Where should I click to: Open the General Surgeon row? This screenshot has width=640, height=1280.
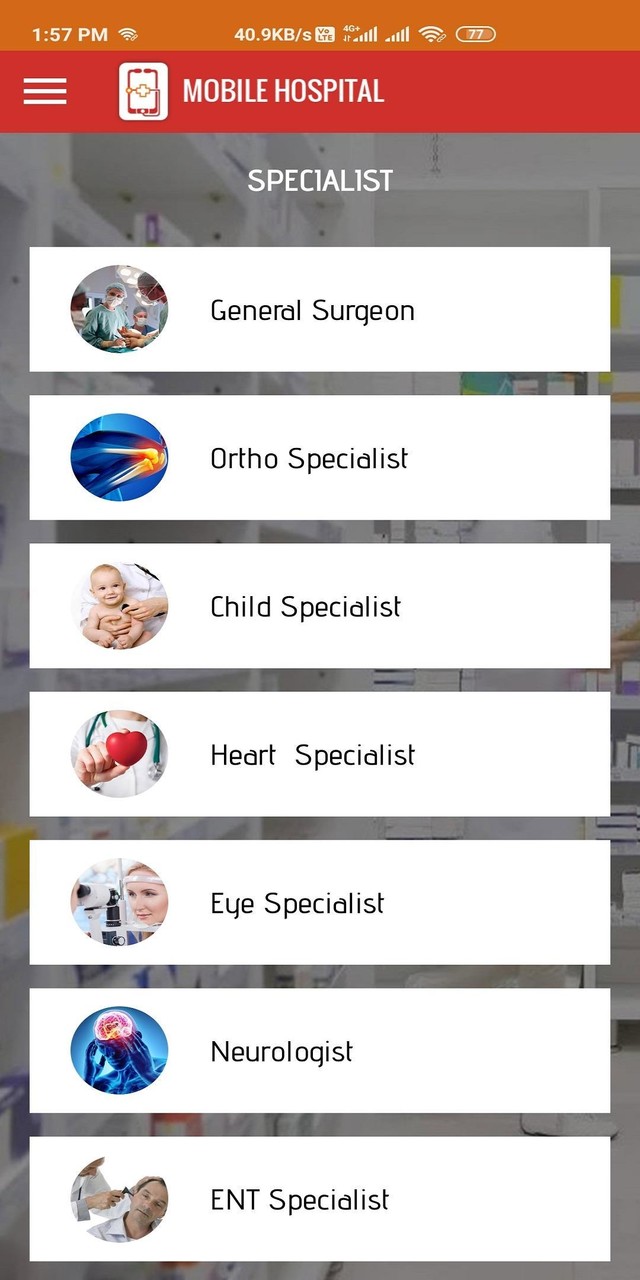pos(320,310)
